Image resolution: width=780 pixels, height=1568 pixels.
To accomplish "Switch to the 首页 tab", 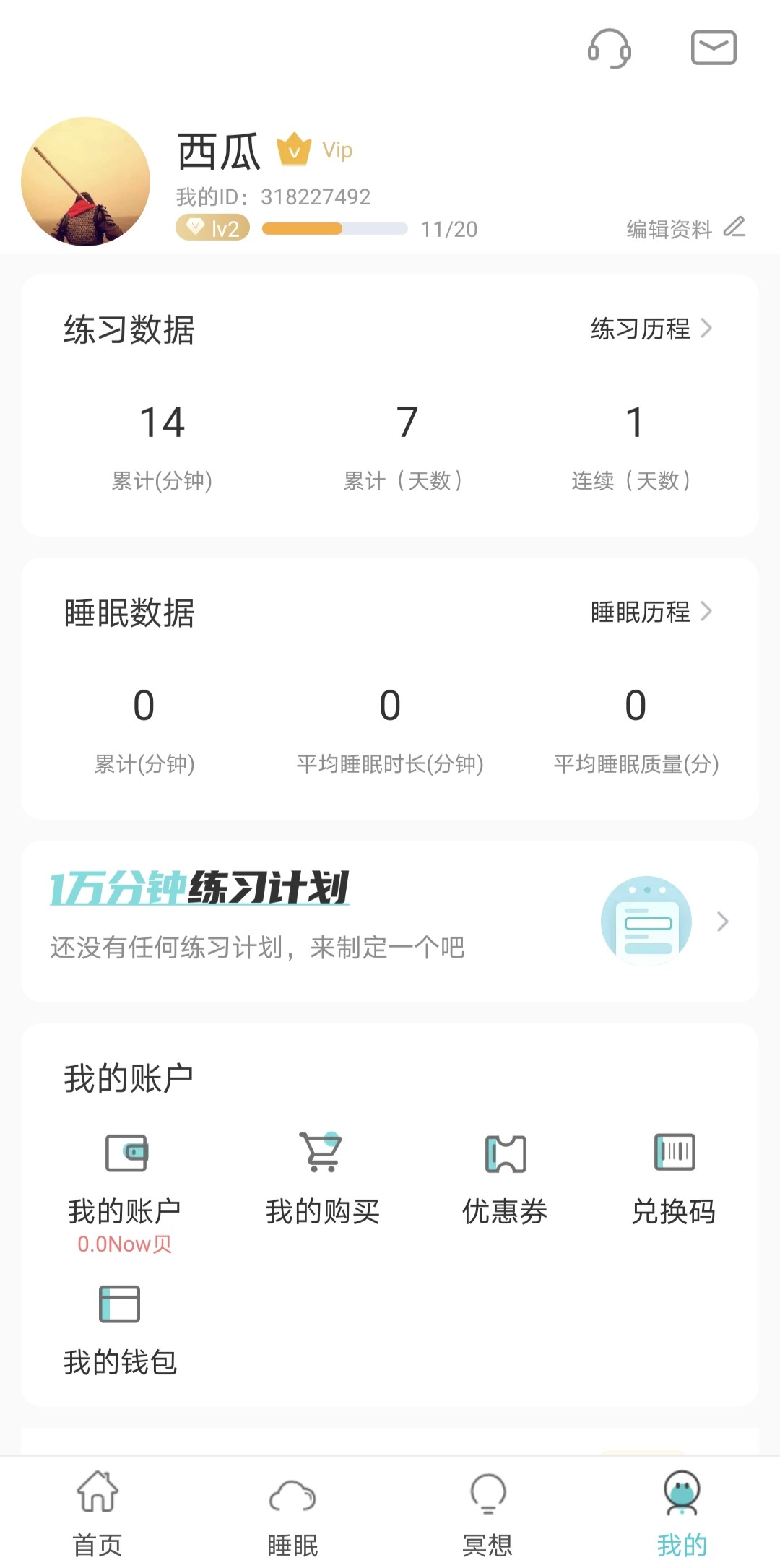I will [97, 1513].
